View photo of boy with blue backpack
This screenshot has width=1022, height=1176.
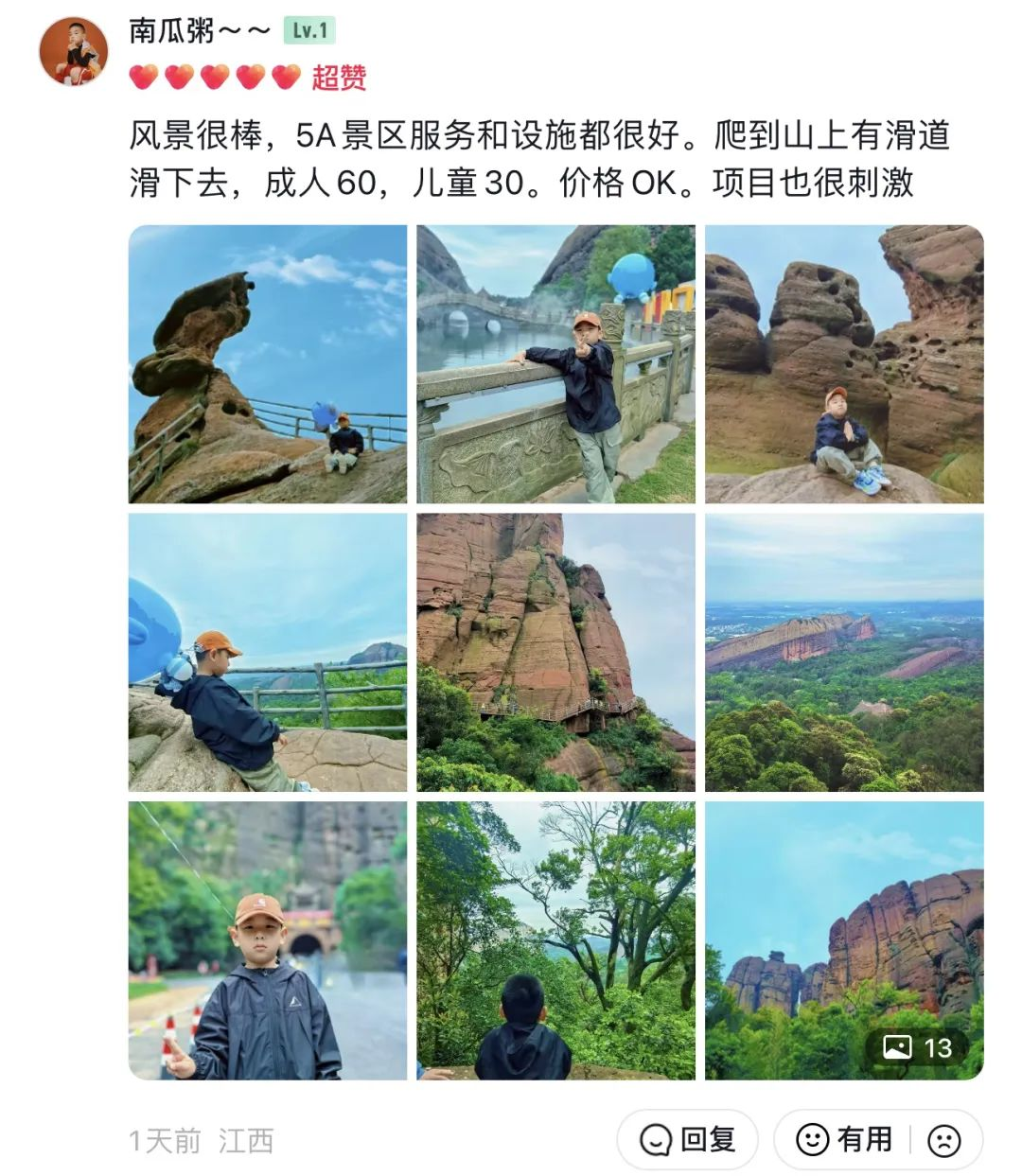[x=268, y=653]
